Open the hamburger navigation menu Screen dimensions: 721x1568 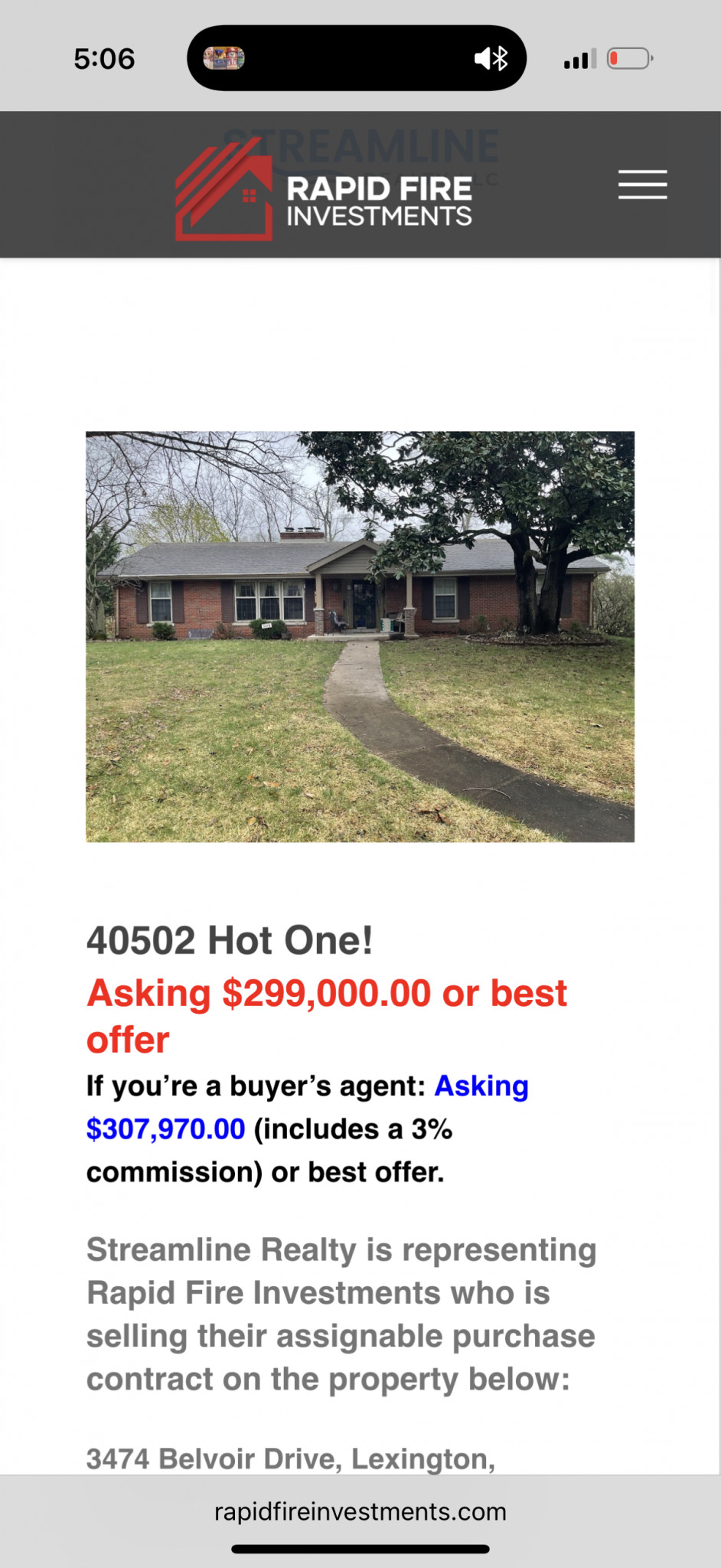pos(642,185)
